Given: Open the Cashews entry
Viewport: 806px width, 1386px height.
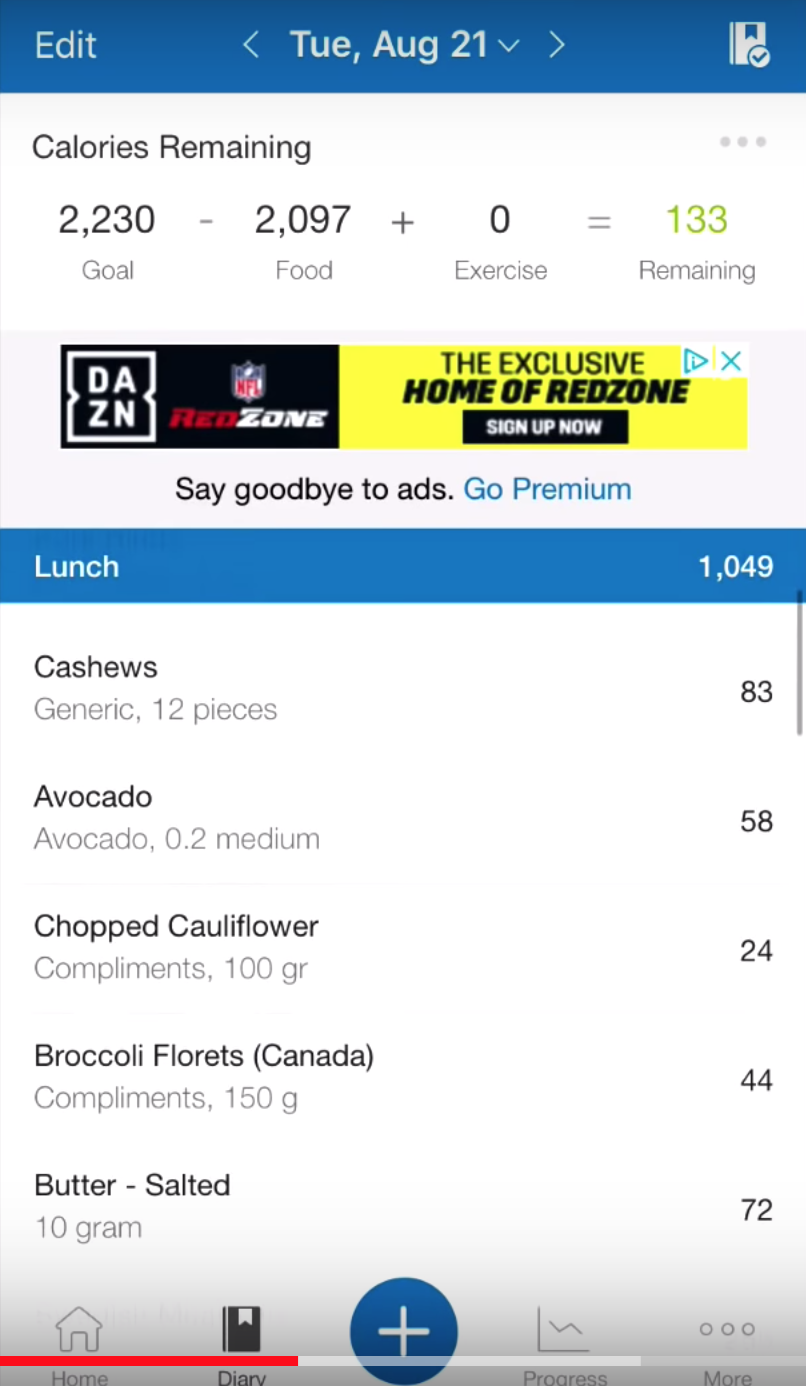Looking at the screenshot, I should pyautogui.click(x=403, y=689).
